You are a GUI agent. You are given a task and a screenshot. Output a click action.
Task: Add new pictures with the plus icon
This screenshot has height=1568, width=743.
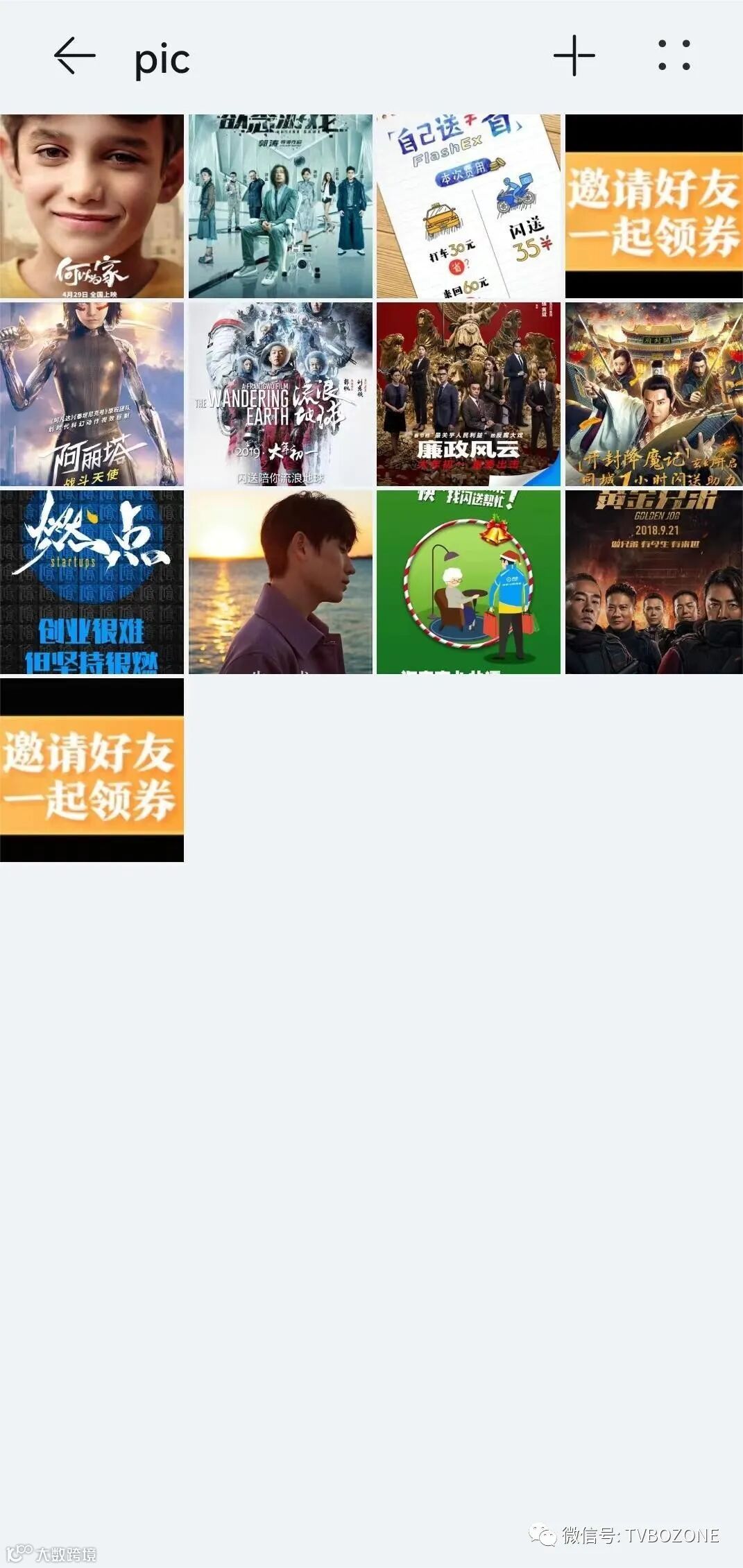click(x=574, y=56)
